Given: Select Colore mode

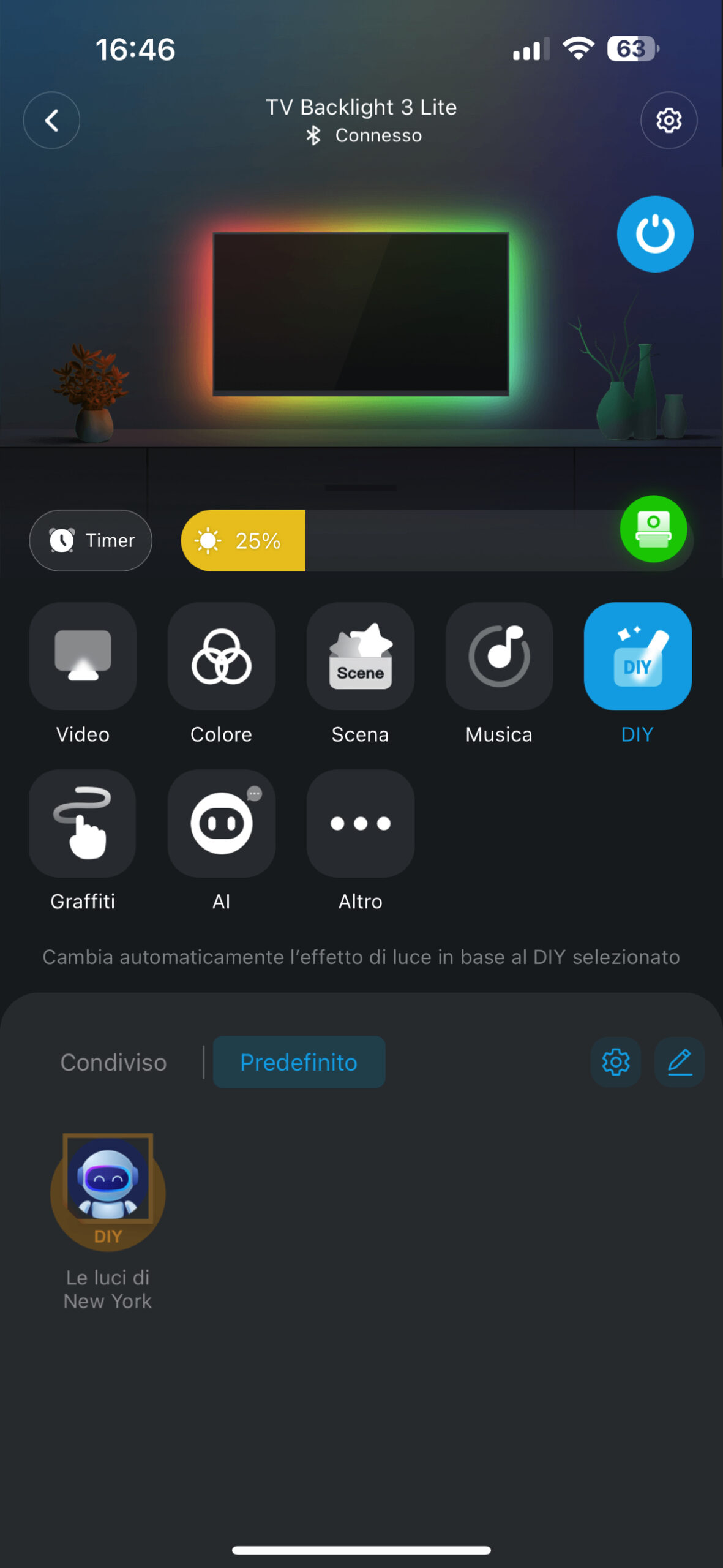Looking at the screenshot, I should pyautogui.click(x=221, y=657).
